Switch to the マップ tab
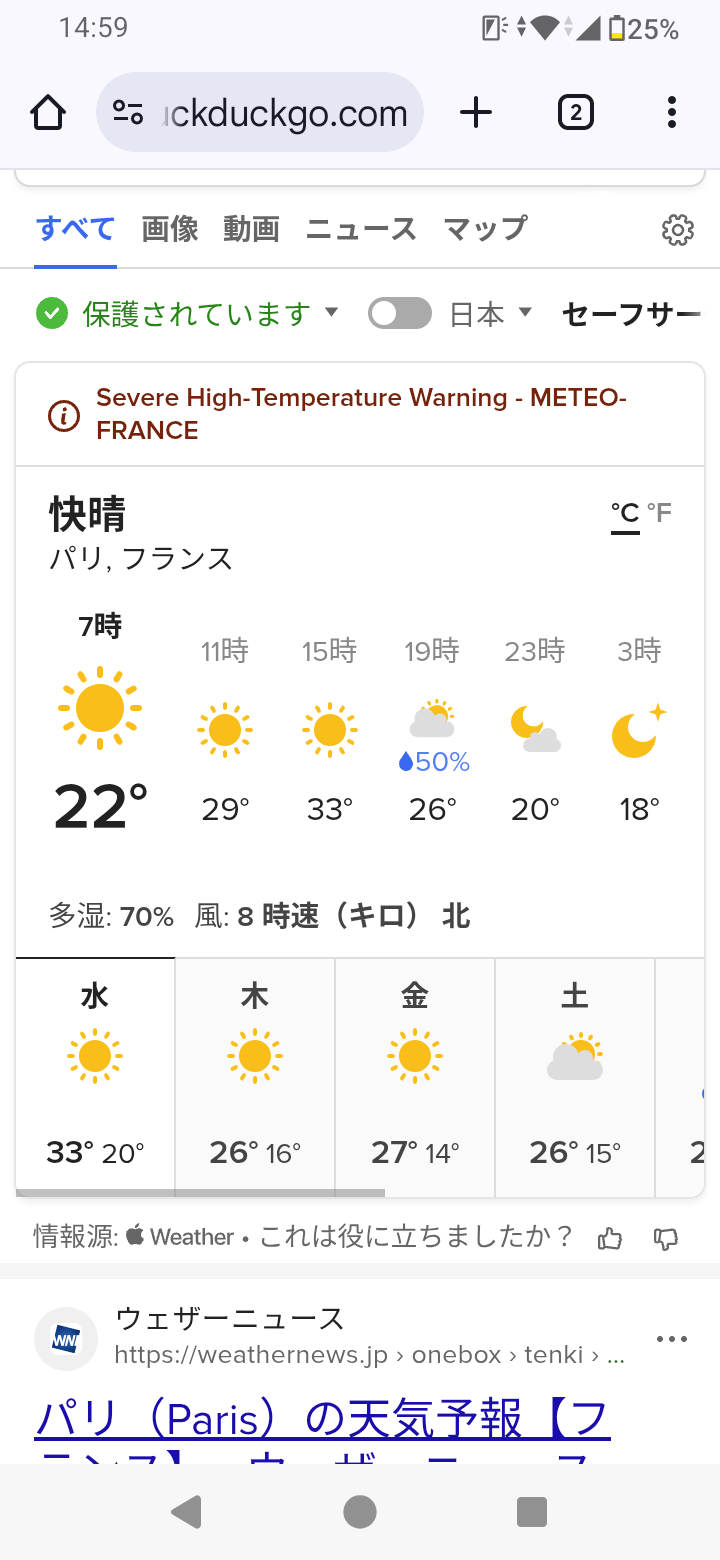Screen dimensions: 720x1560 [485, 229]
